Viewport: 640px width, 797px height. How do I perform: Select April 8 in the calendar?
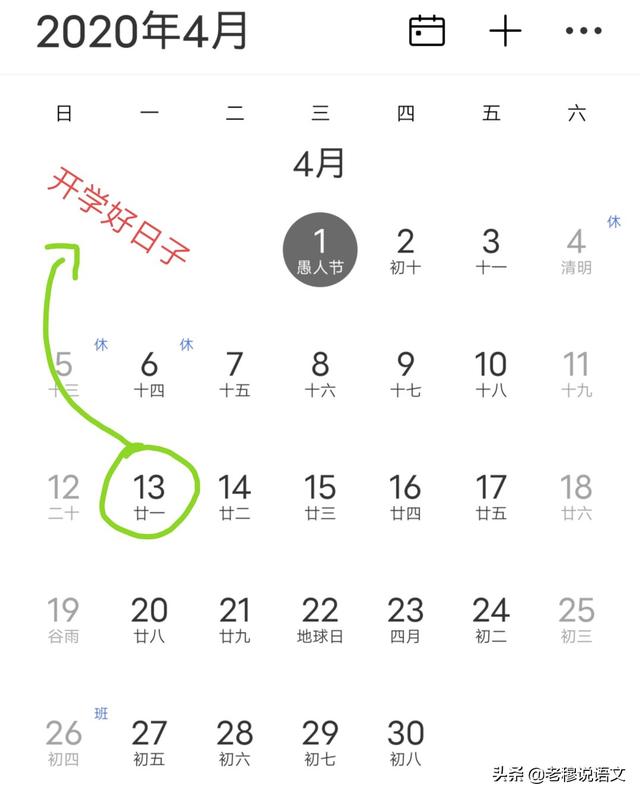(320, 373)
